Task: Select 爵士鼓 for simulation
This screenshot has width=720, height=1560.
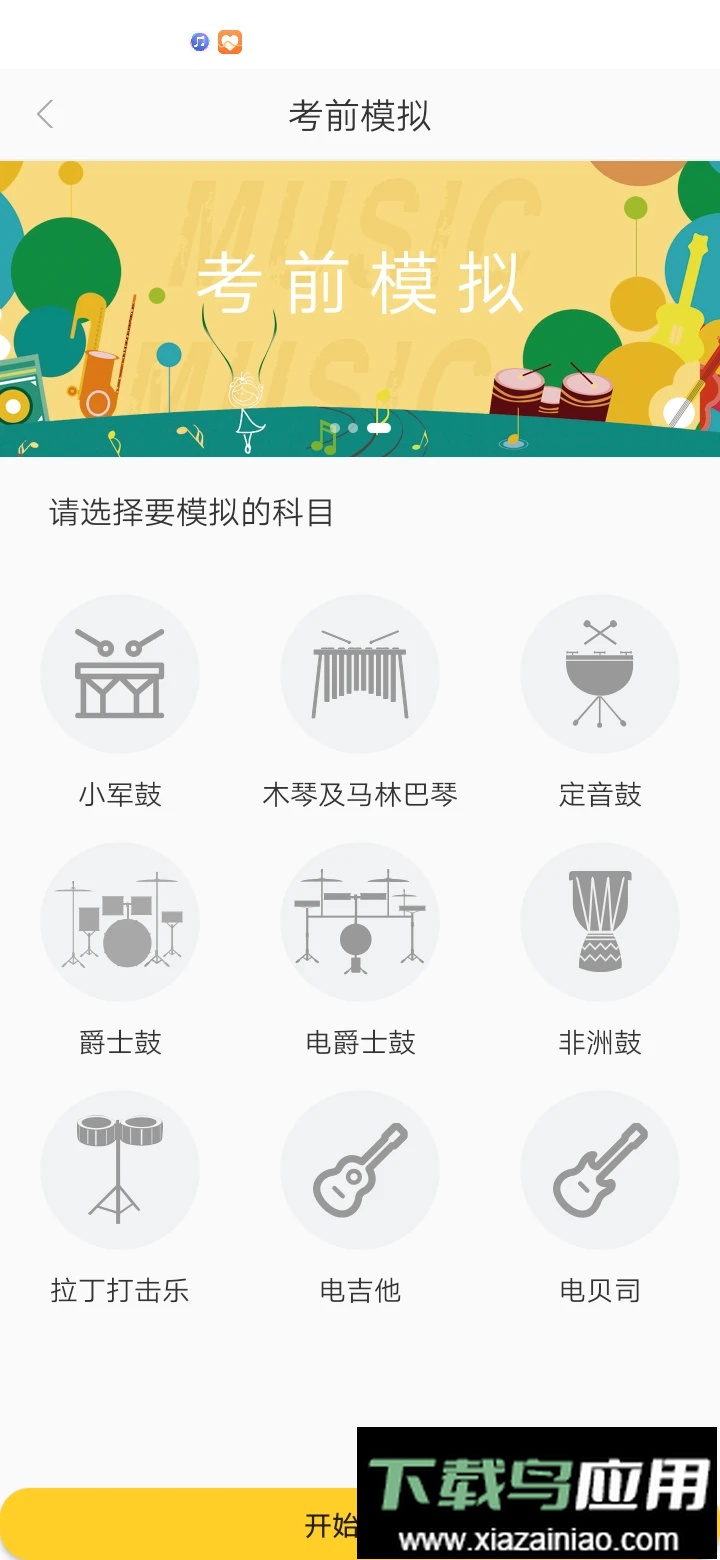Action: click(120, 921)
